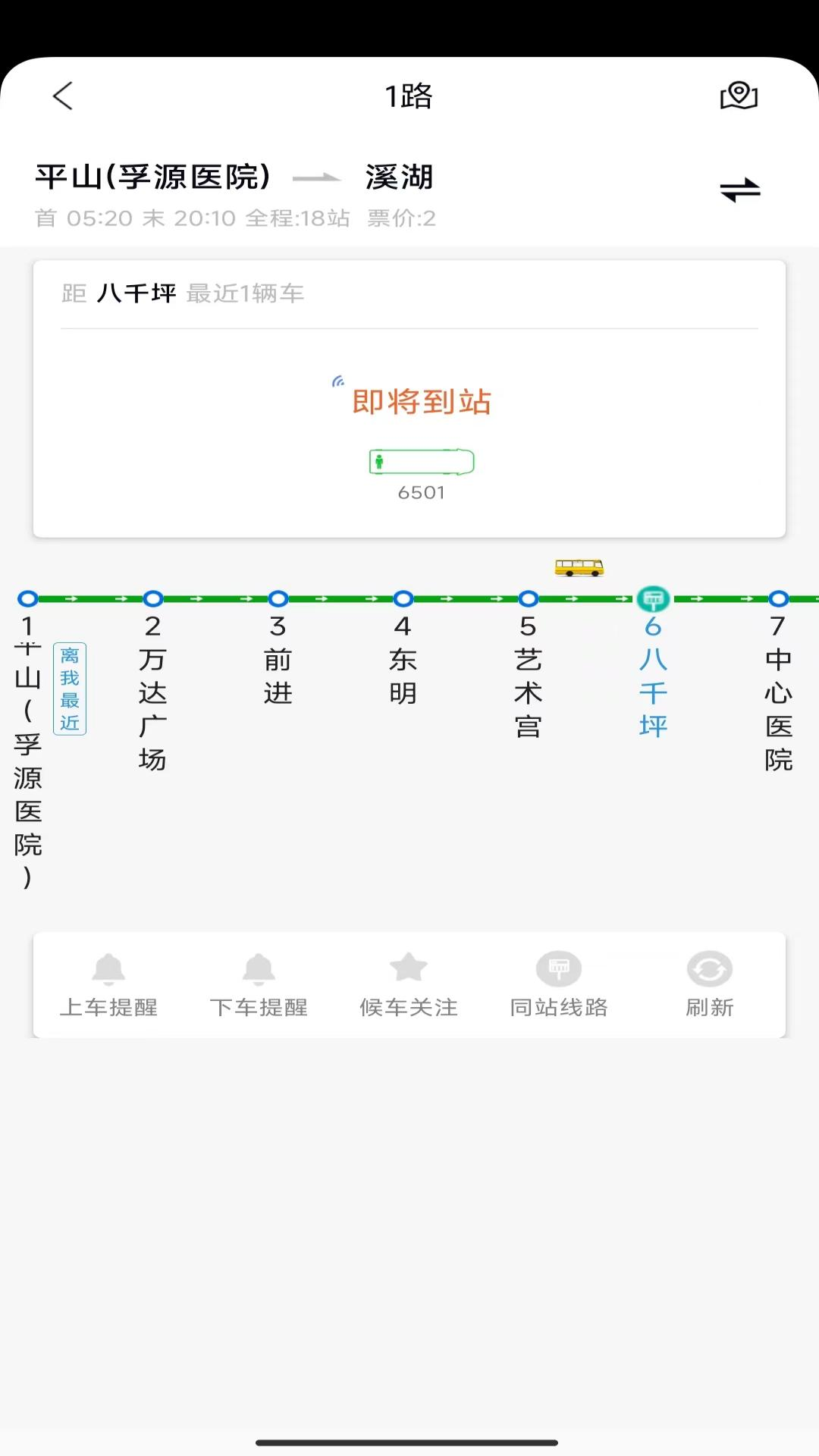This screenshot has width=819, height=1456.
Task: Tap the yellow bus icon on route line
Action: pos(580,566)
